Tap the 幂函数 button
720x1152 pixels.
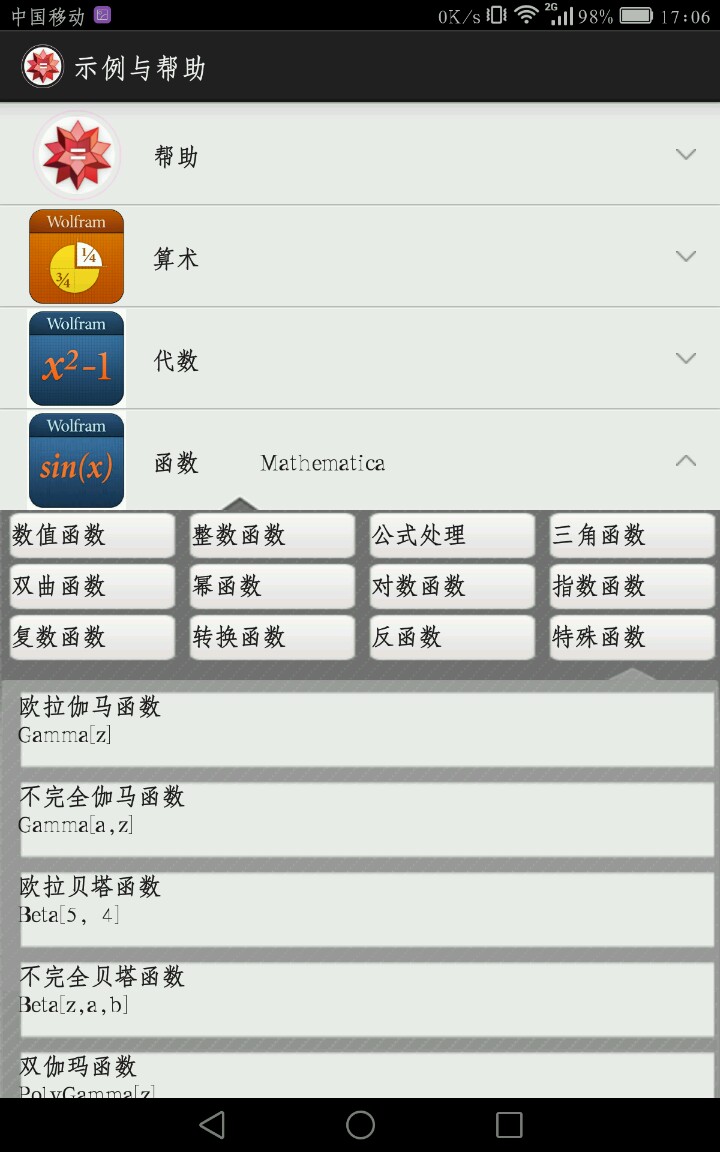[272, 586]
